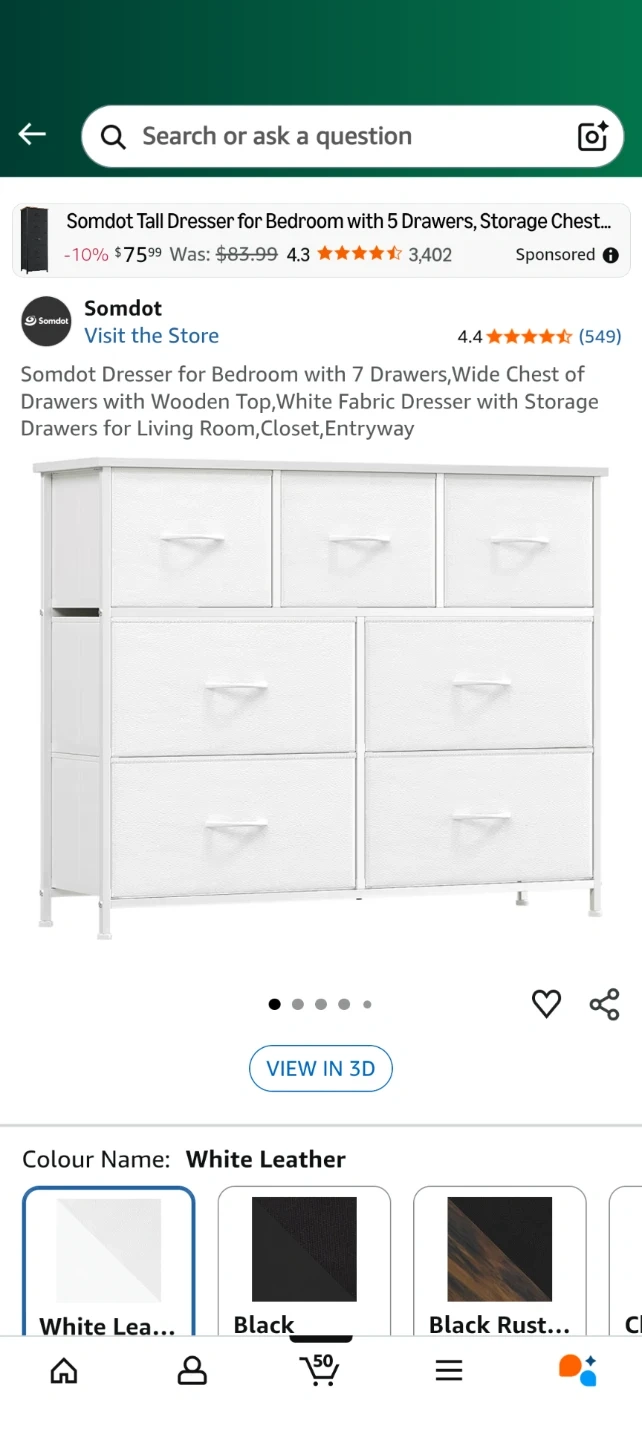Pick the Black Rustic colour swatch
The image size is (642, 1440).
[499, 1262]
